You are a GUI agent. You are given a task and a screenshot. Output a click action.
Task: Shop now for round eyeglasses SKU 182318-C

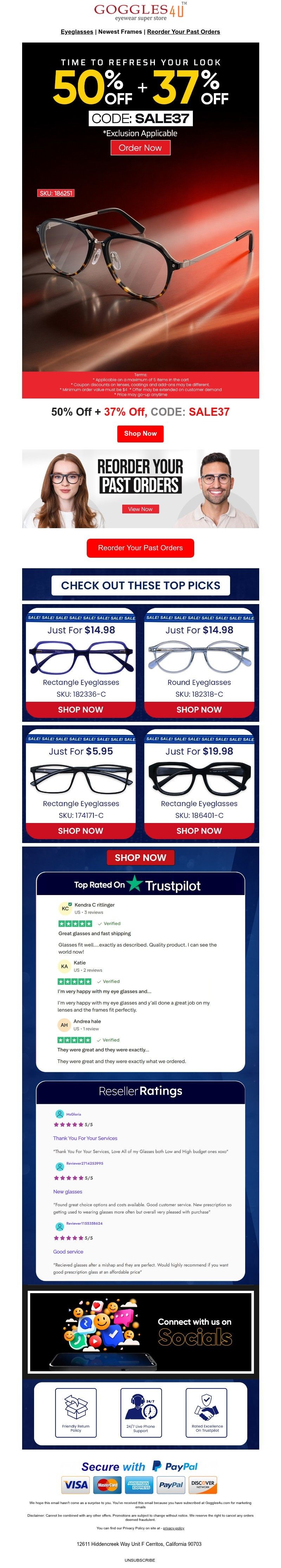point(199,710)
